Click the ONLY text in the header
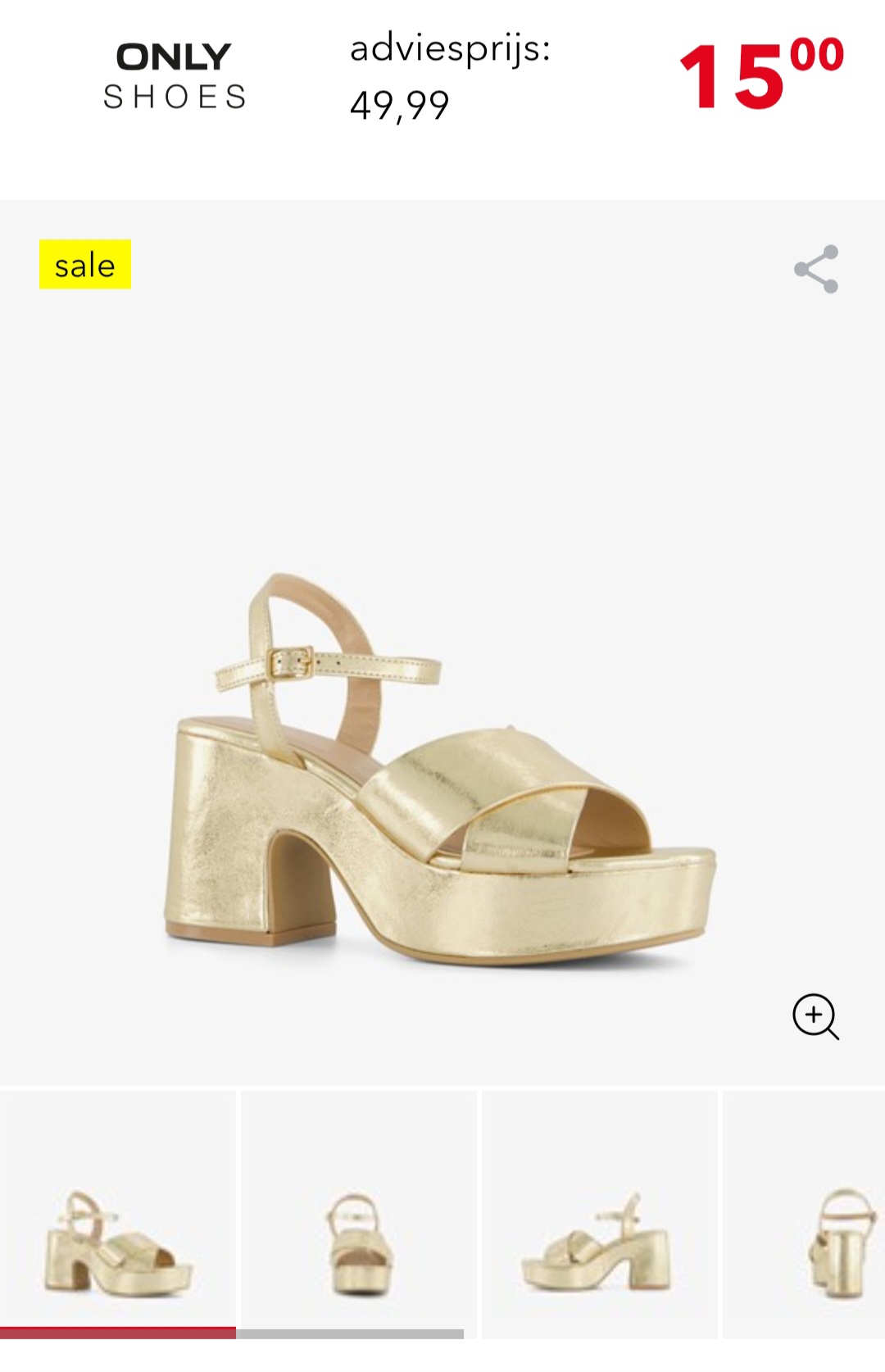Image resolution: width=885 pixels, height=1372 pixels. [175, 57]
